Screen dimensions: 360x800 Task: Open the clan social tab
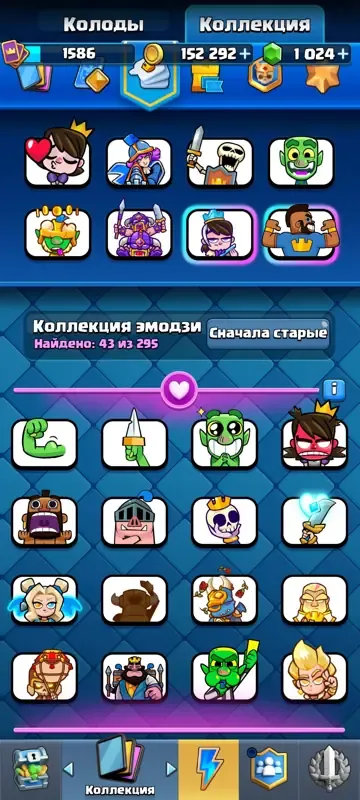pyautogui.click(x=268, y=770)
